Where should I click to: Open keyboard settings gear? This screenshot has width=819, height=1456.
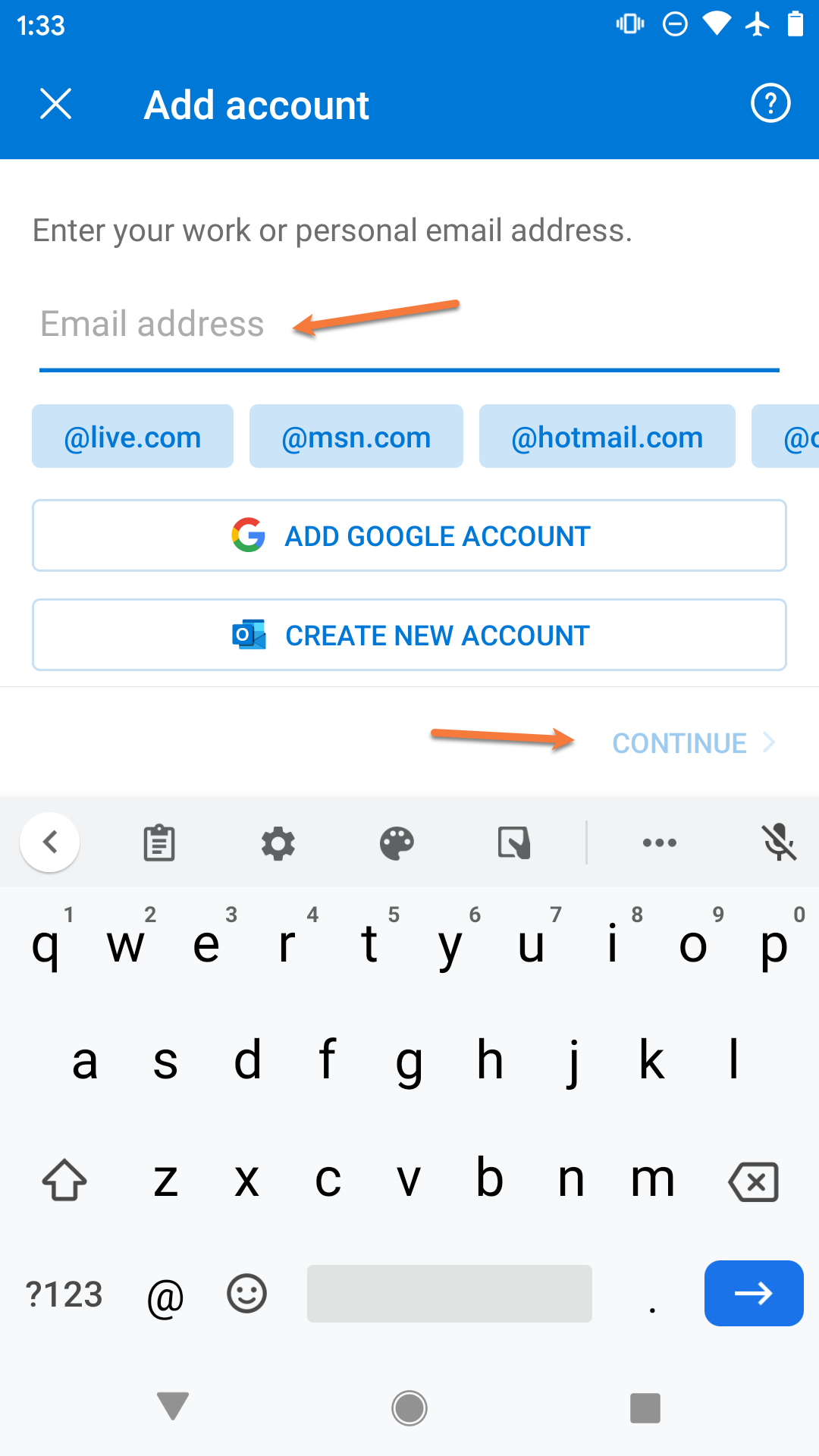click(278, 843)
